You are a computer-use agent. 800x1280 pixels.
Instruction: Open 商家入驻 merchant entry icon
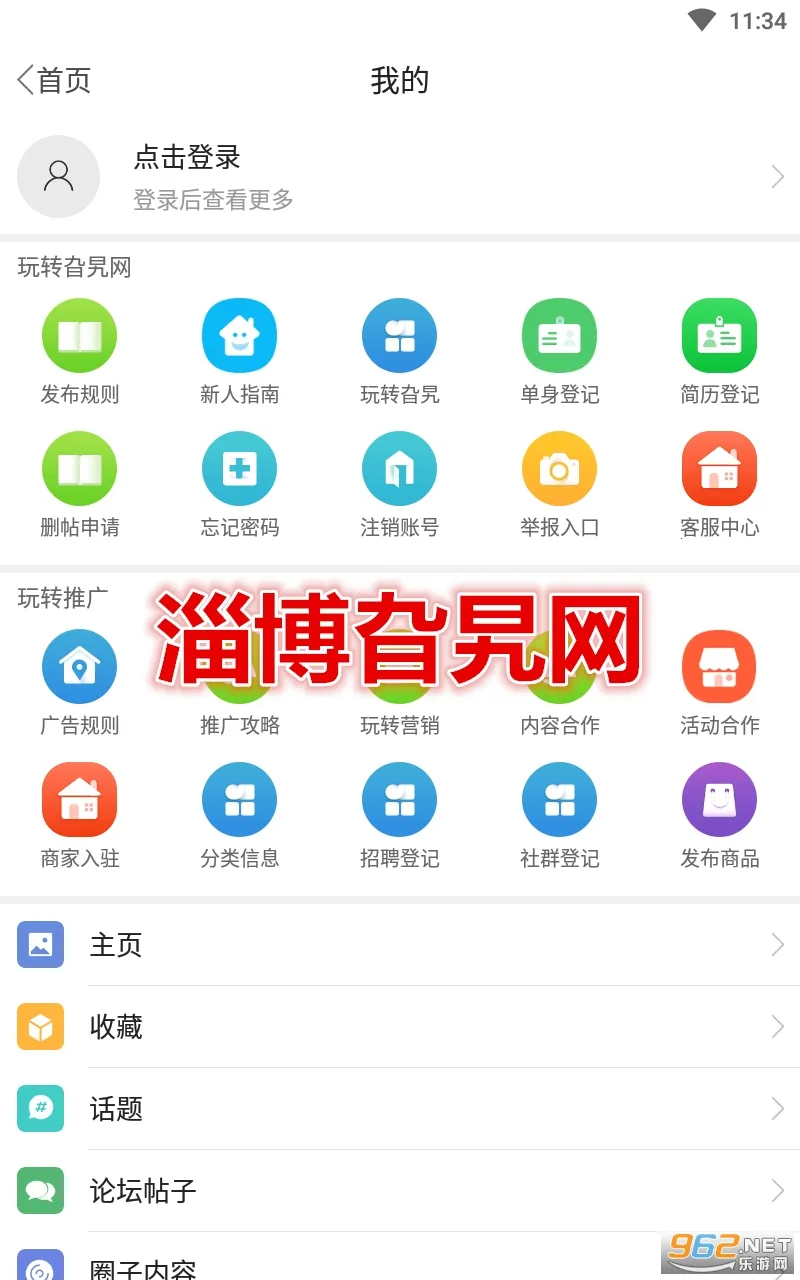[80, 798]
